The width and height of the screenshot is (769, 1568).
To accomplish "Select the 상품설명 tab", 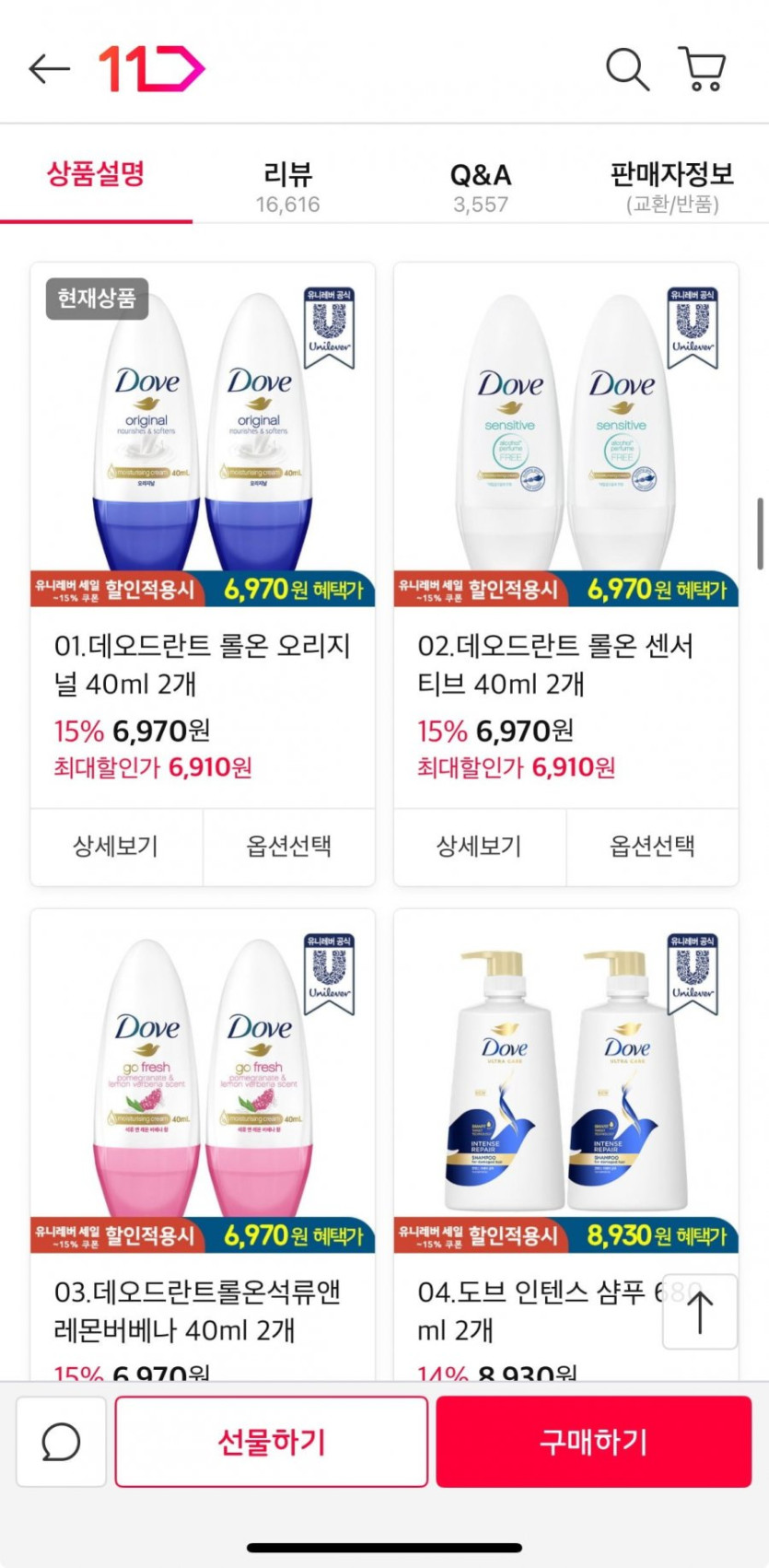I will tap(96, 175).
